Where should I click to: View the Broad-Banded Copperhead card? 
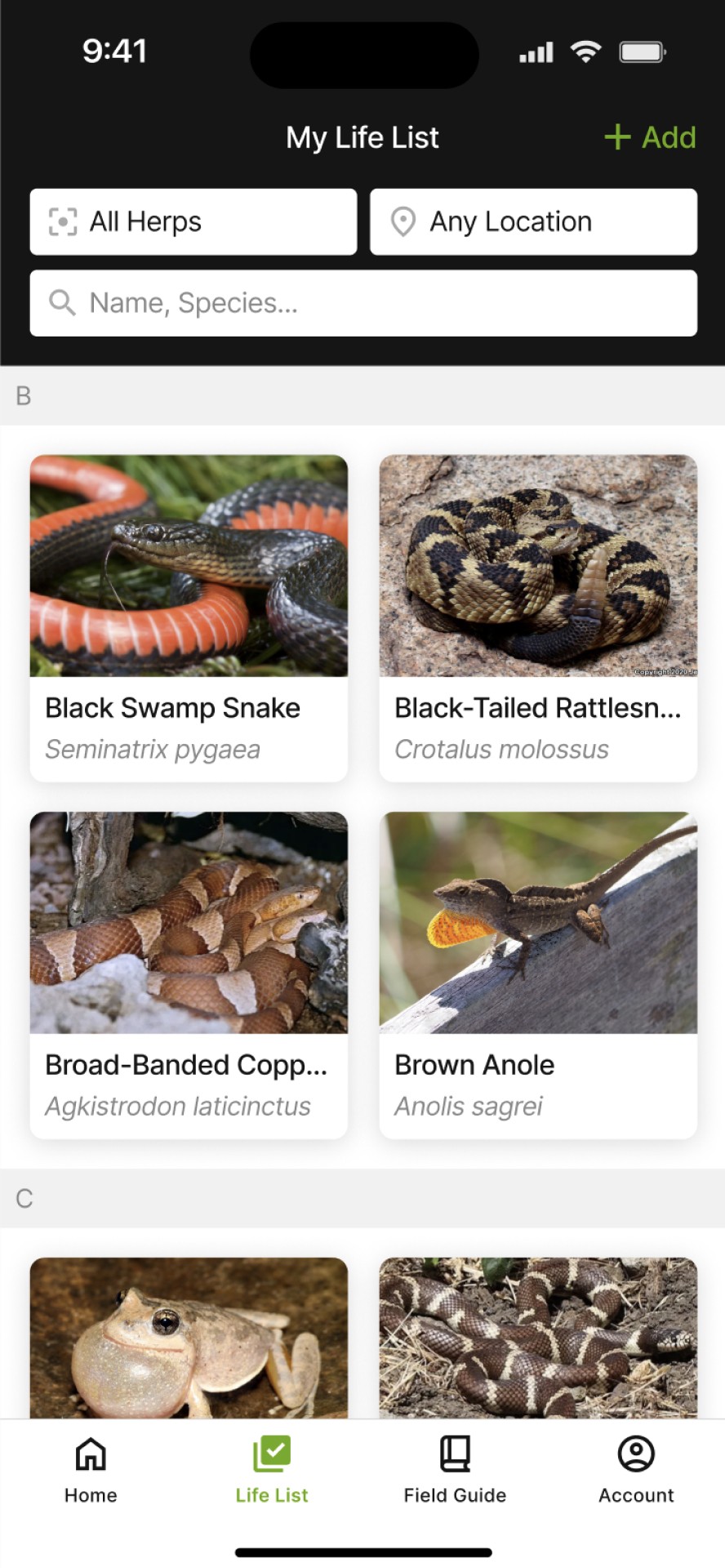tap(189, 975)
